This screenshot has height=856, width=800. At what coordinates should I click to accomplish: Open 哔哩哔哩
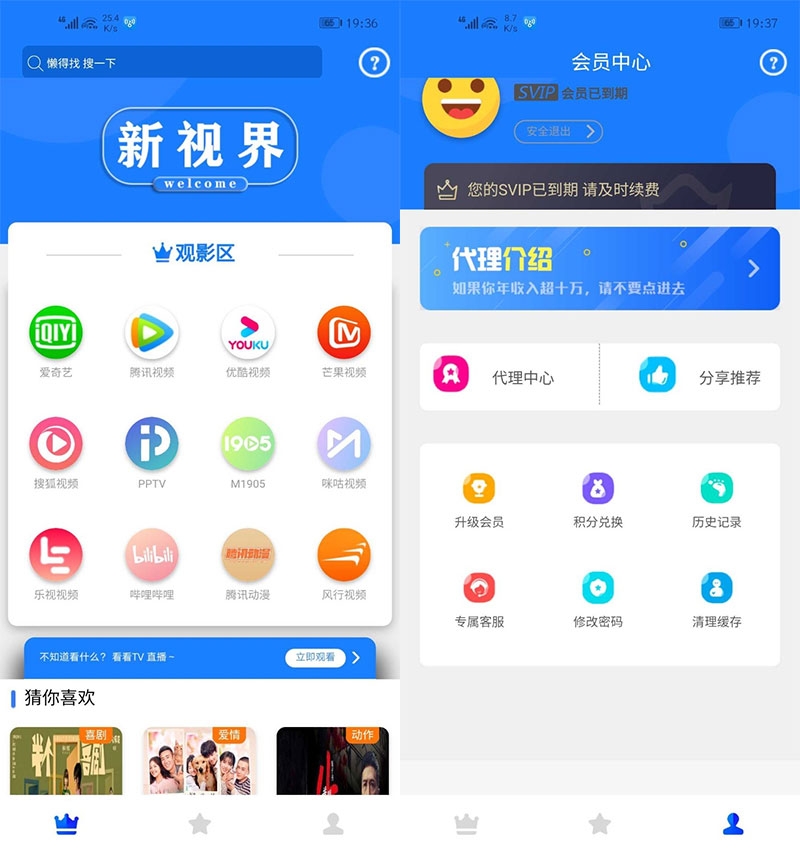coord(152,555)
